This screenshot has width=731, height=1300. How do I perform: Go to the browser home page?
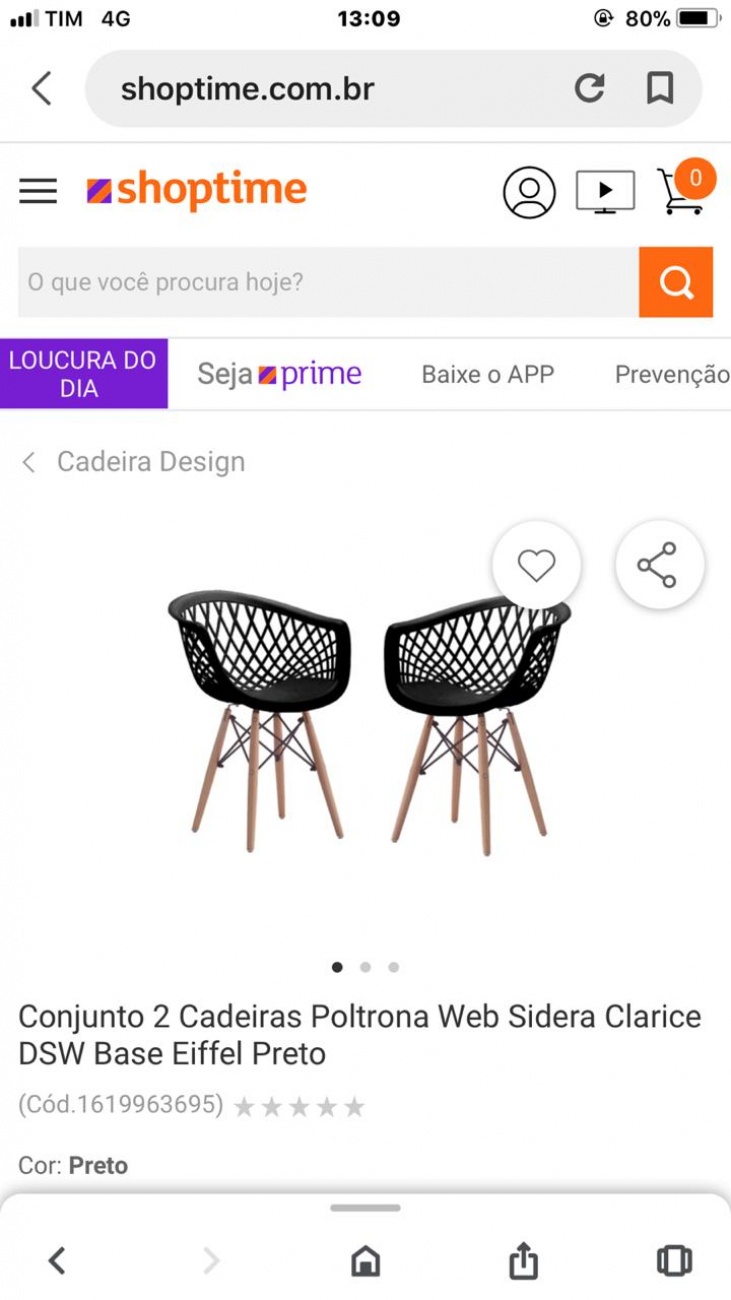[366, 1260]
